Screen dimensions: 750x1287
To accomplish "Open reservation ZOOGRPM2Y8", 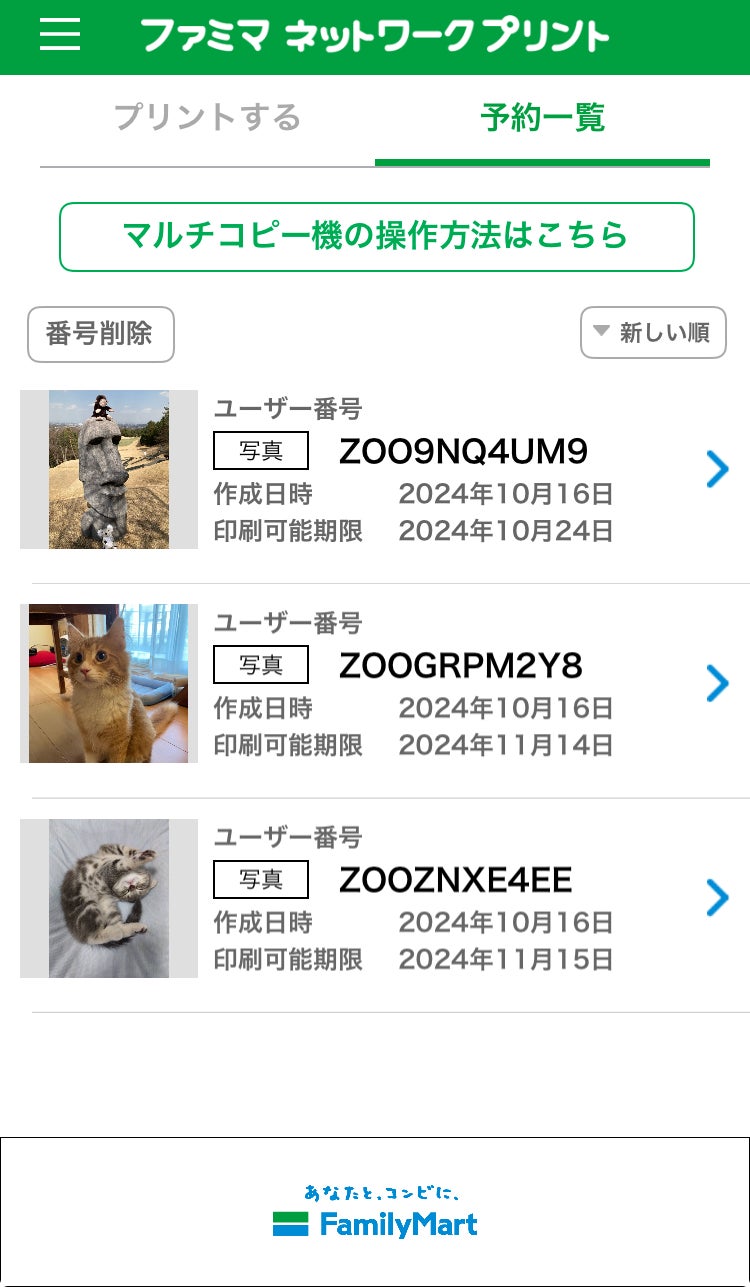I will click(717, 683).
